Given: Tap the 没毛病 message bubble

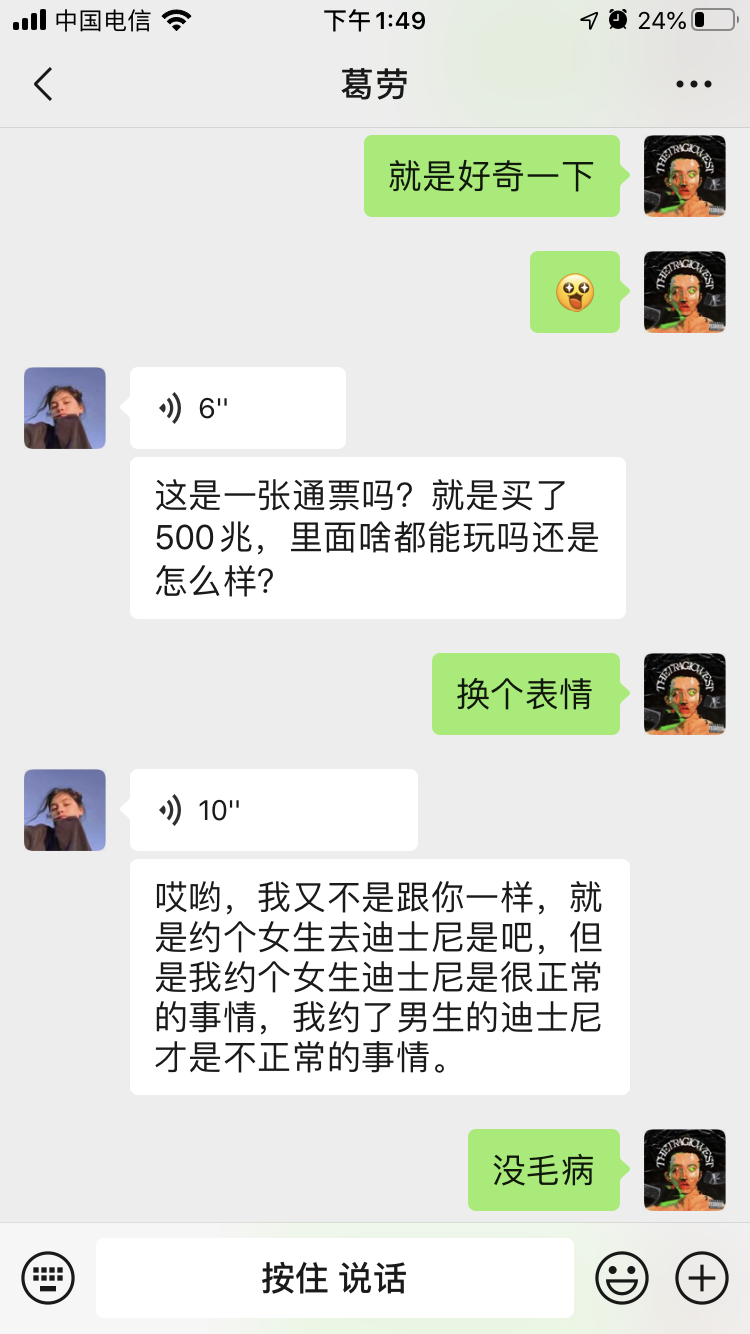Looking at the screenshot, I should [x=543, y=1170].
